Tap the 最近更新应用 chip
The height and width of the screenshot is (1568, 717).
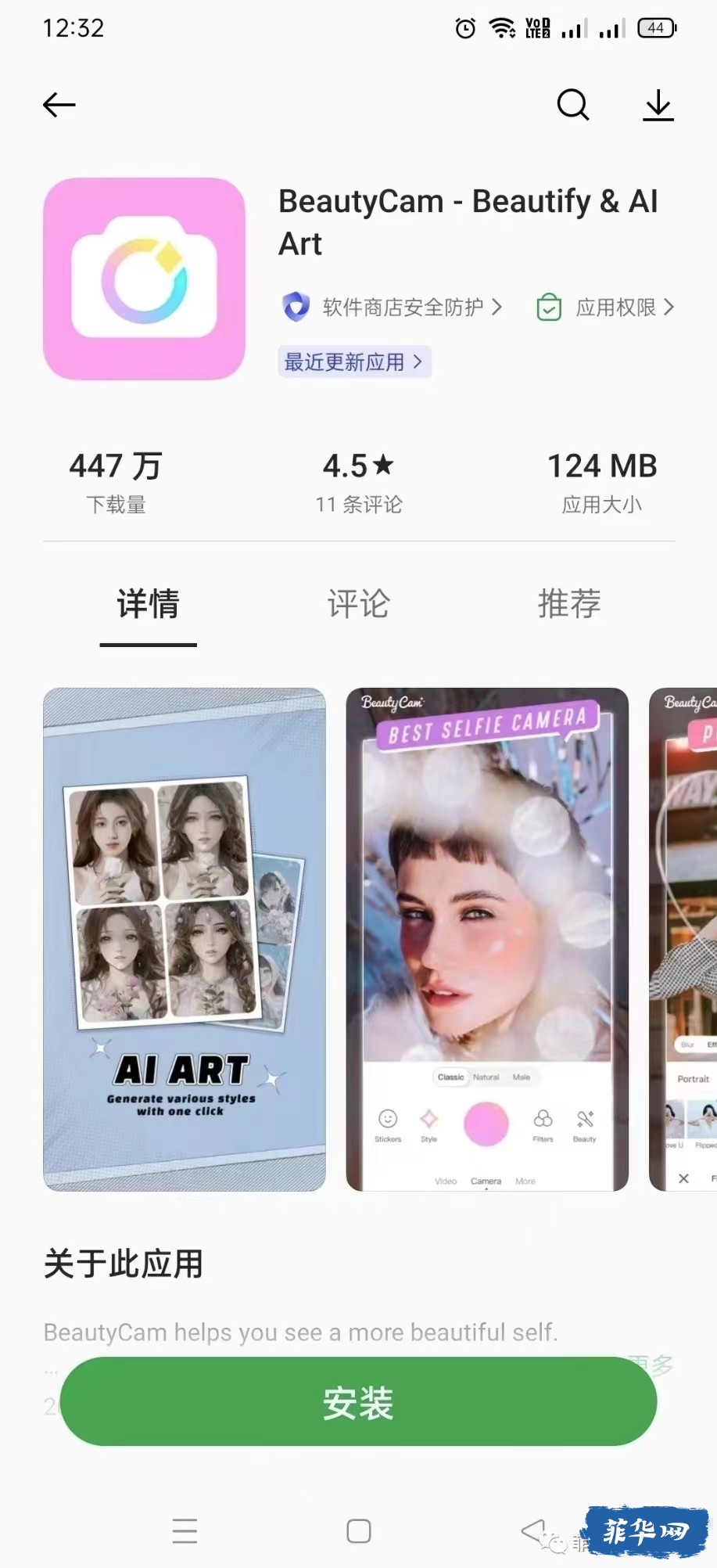[x=354, y=362]
